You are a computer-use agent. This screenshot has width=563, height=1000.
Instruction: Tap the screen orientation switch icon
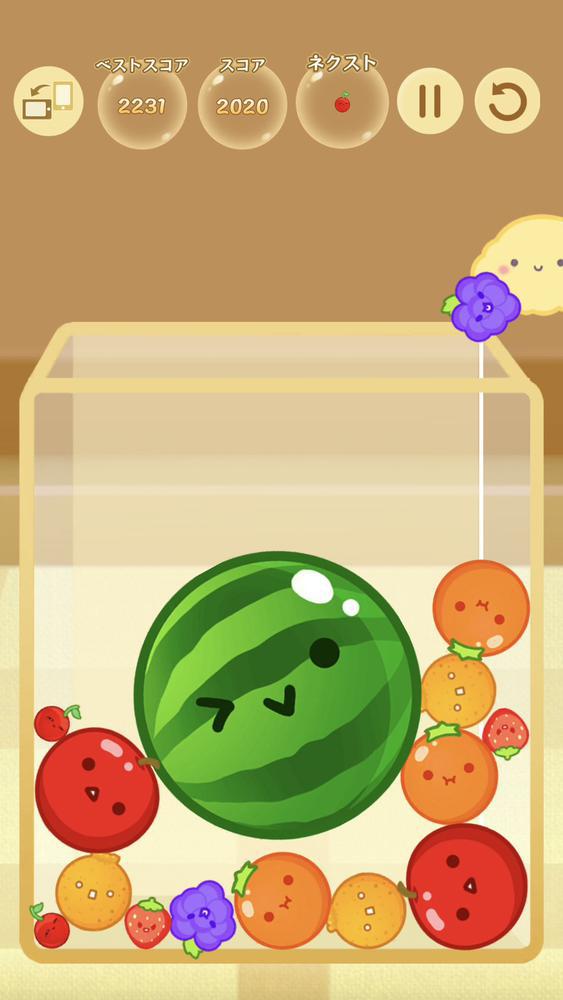coord(48,101)
